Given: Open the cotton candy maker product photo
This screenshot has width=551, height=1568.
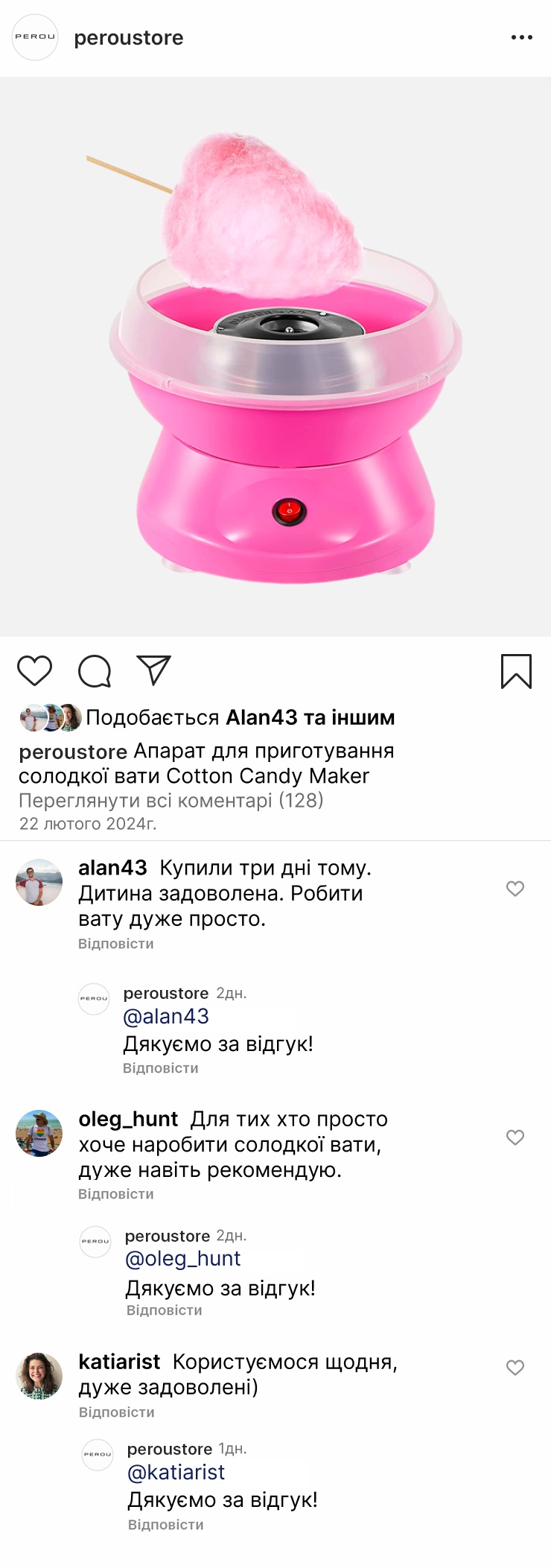Looking at the screenshot, I should point(275,356).
